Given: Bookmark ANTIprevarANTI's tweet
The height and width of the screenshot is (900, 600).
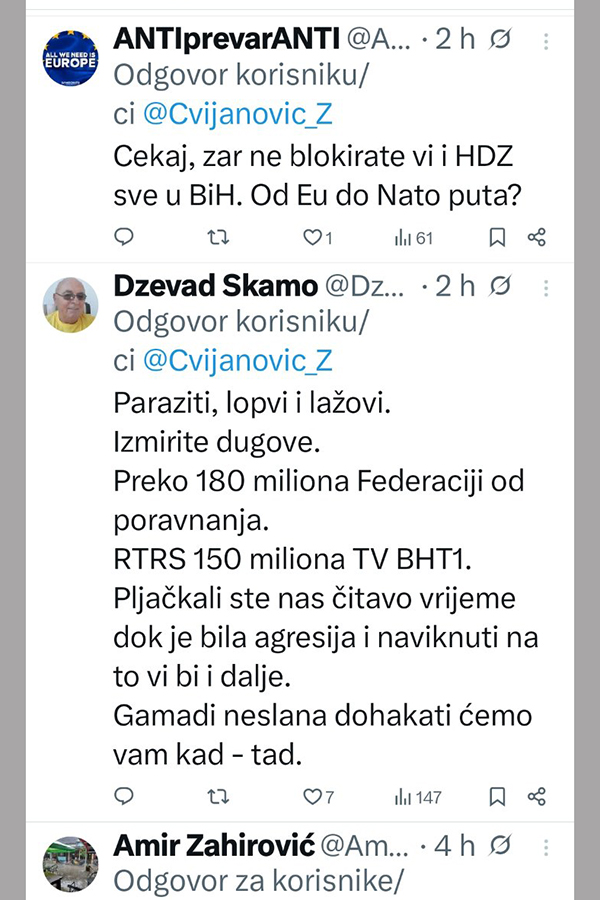Looking at the screenshot, I should click(x=497, y=237).
